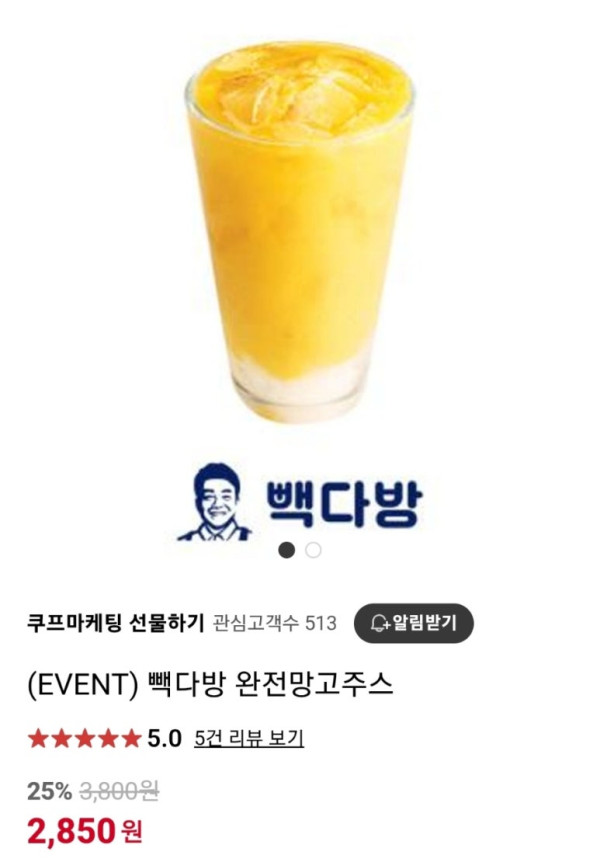The height and width of the screenshot is (862, 600).
Task: Open the 쿠프마케팅 선물하기 seller page
Action: click(x=115, y=623)
